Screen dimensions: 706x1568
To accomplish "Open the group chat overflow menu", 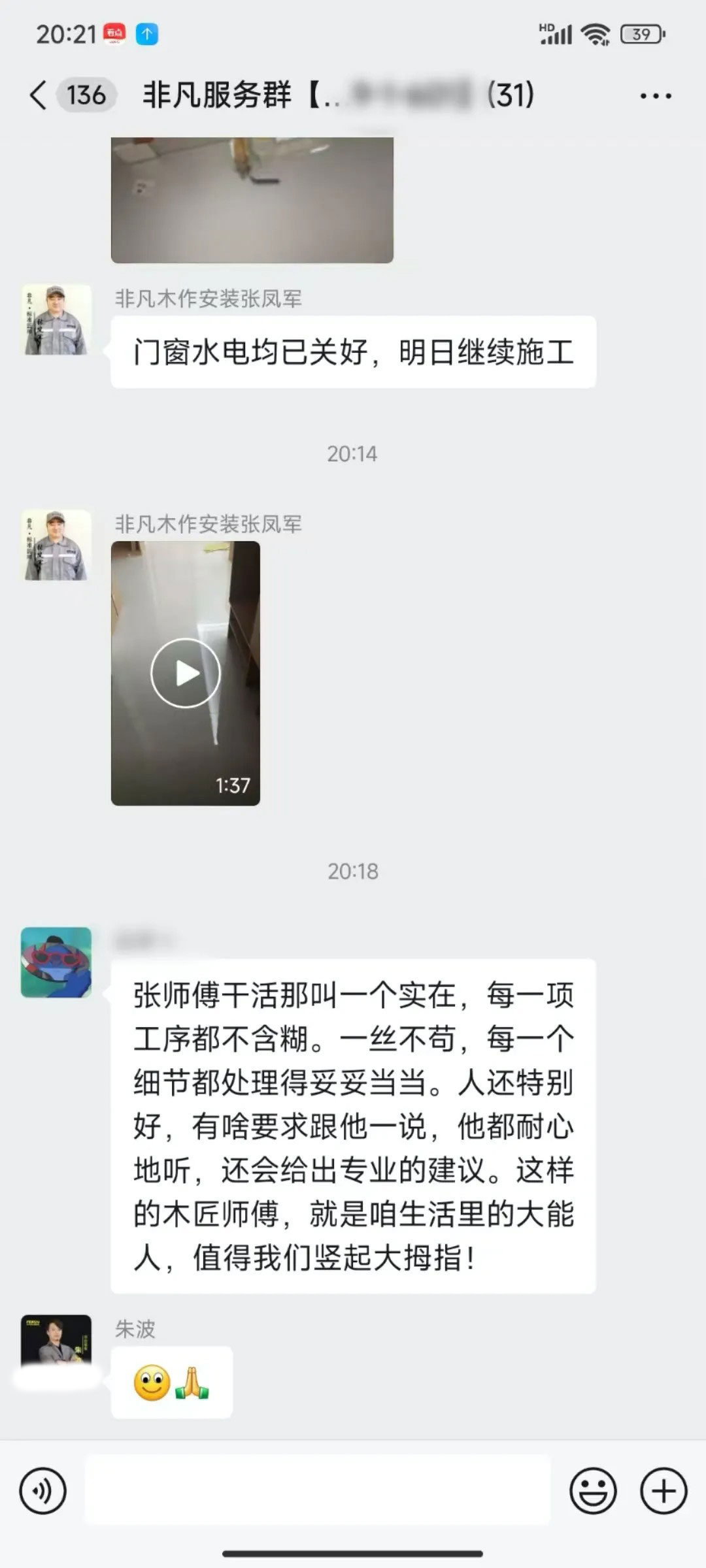I will [x=655, y=97].
